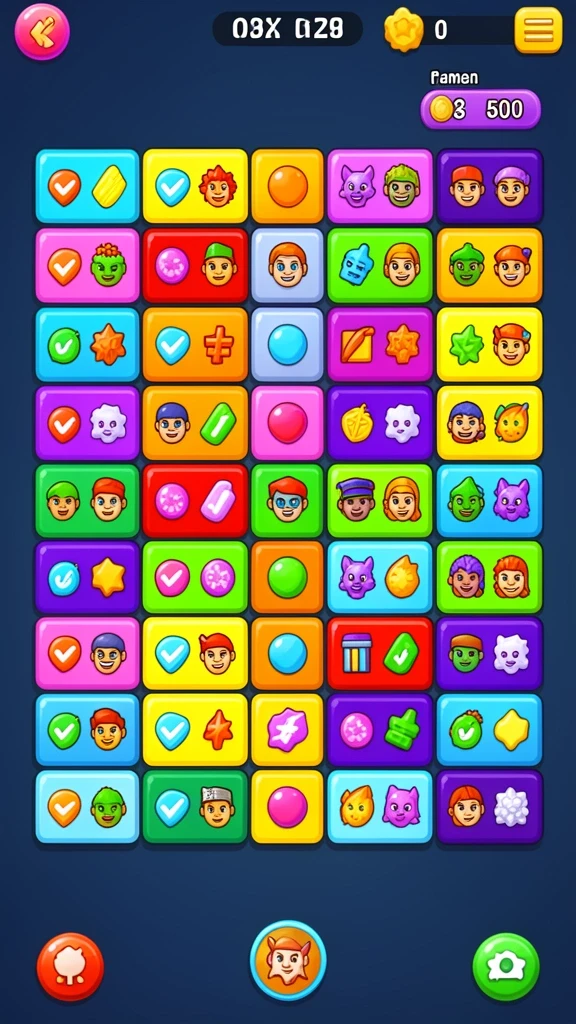Choose the red ball on pink tile

(287, 423)
